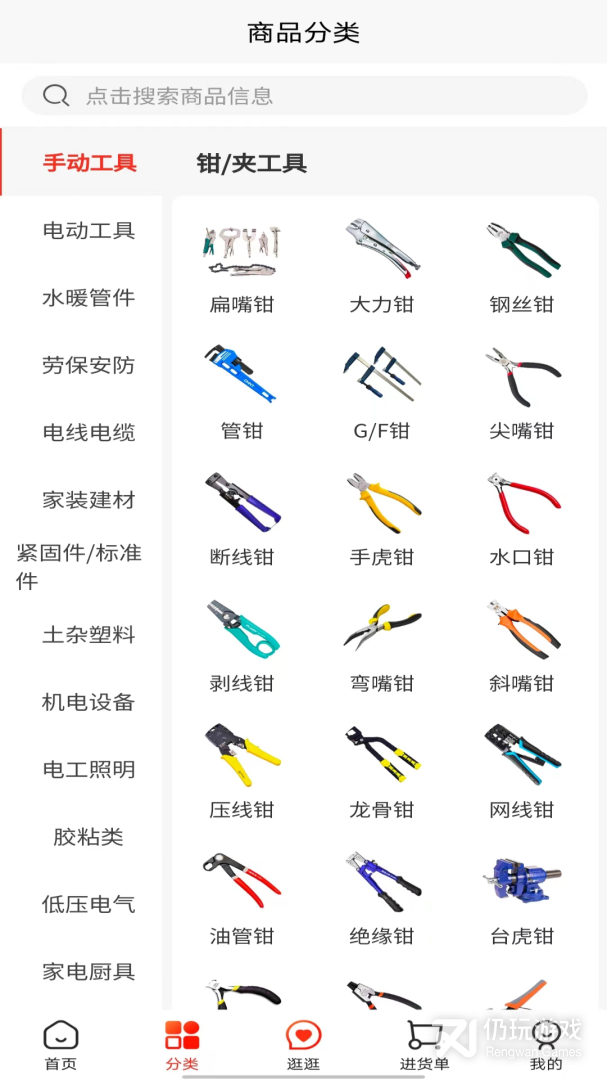Tap the search box for product information
The width and height of the screenshot is (607, 1080).
(304, 95)
